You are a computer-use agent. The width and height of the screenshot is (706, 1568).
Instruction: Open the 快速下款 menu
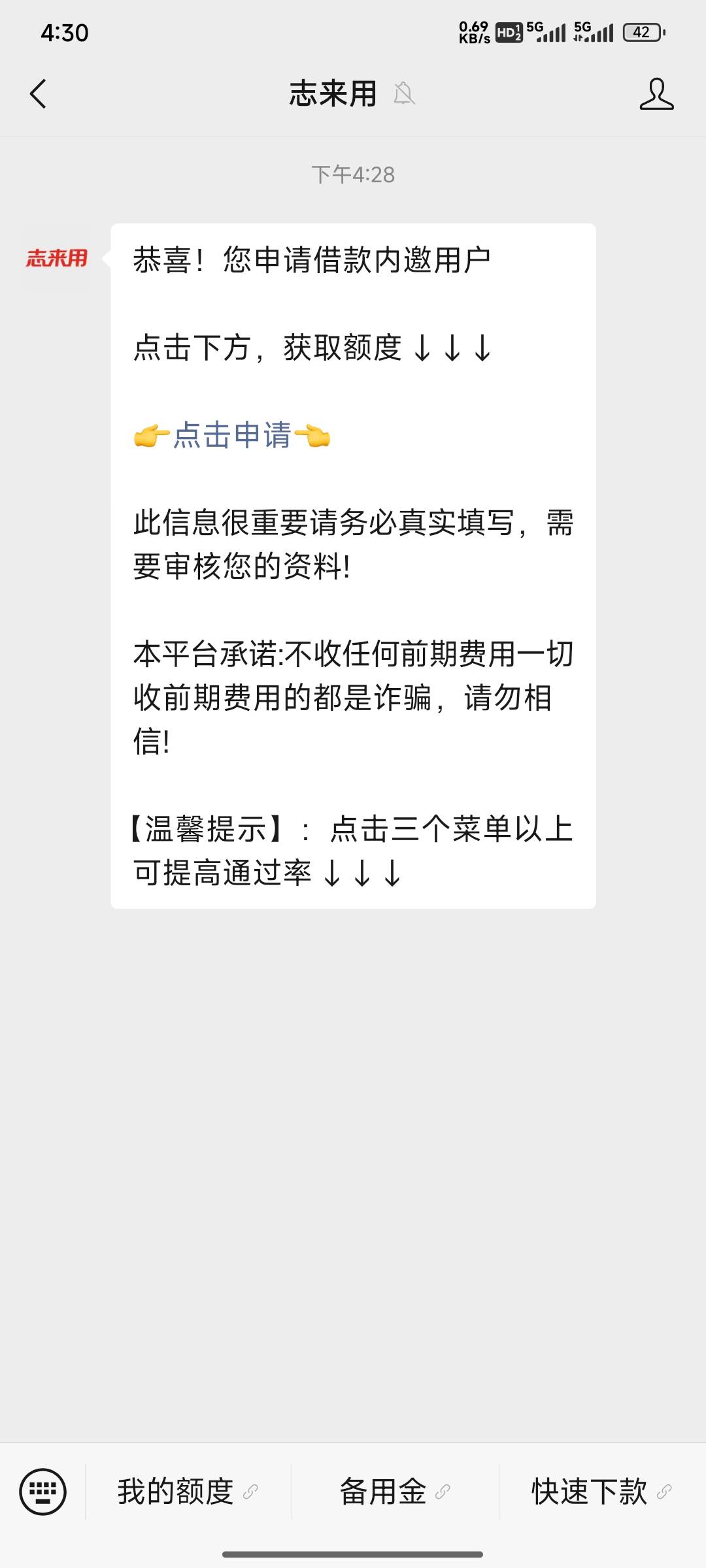point(602,1492)
